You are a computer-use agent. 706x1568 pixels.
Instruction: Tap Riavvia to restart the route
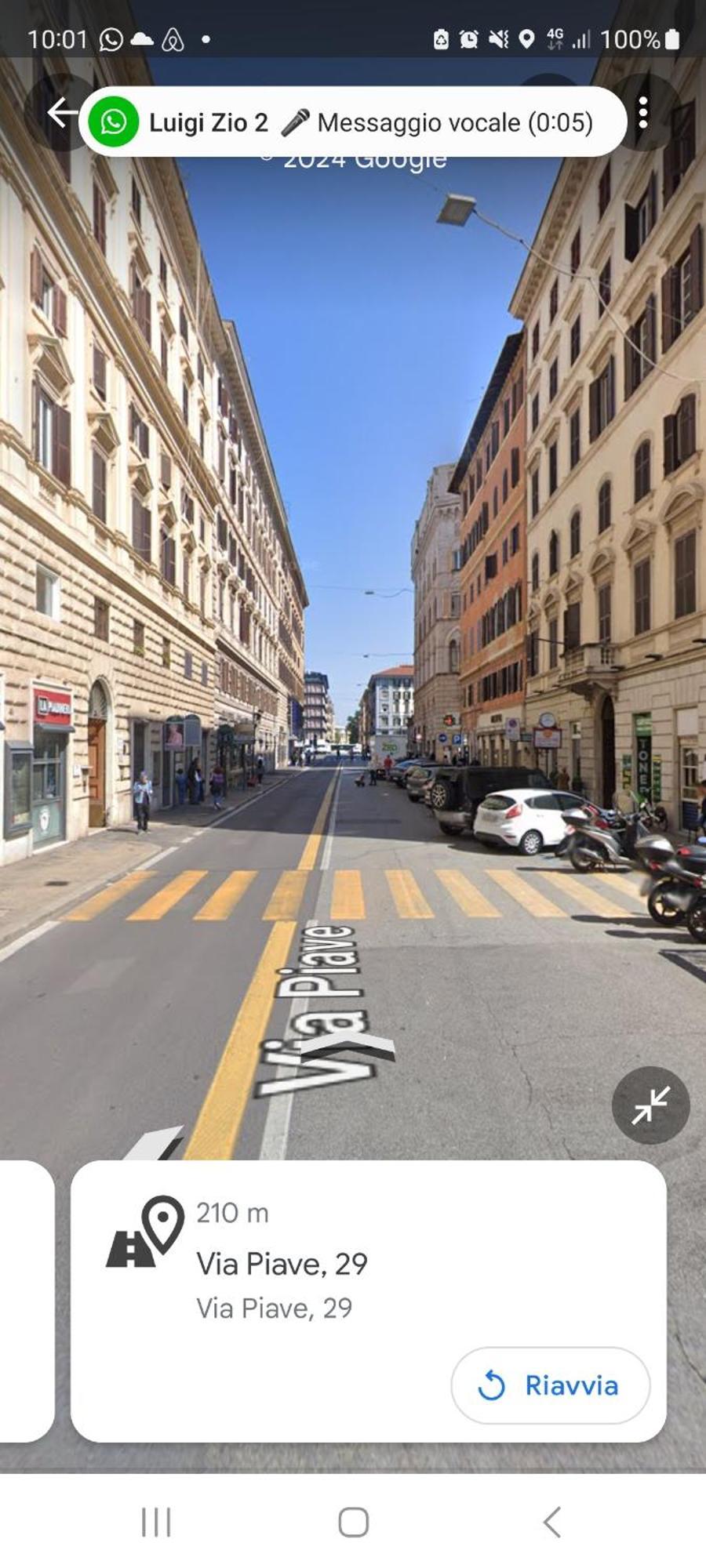pos(550,1385)
